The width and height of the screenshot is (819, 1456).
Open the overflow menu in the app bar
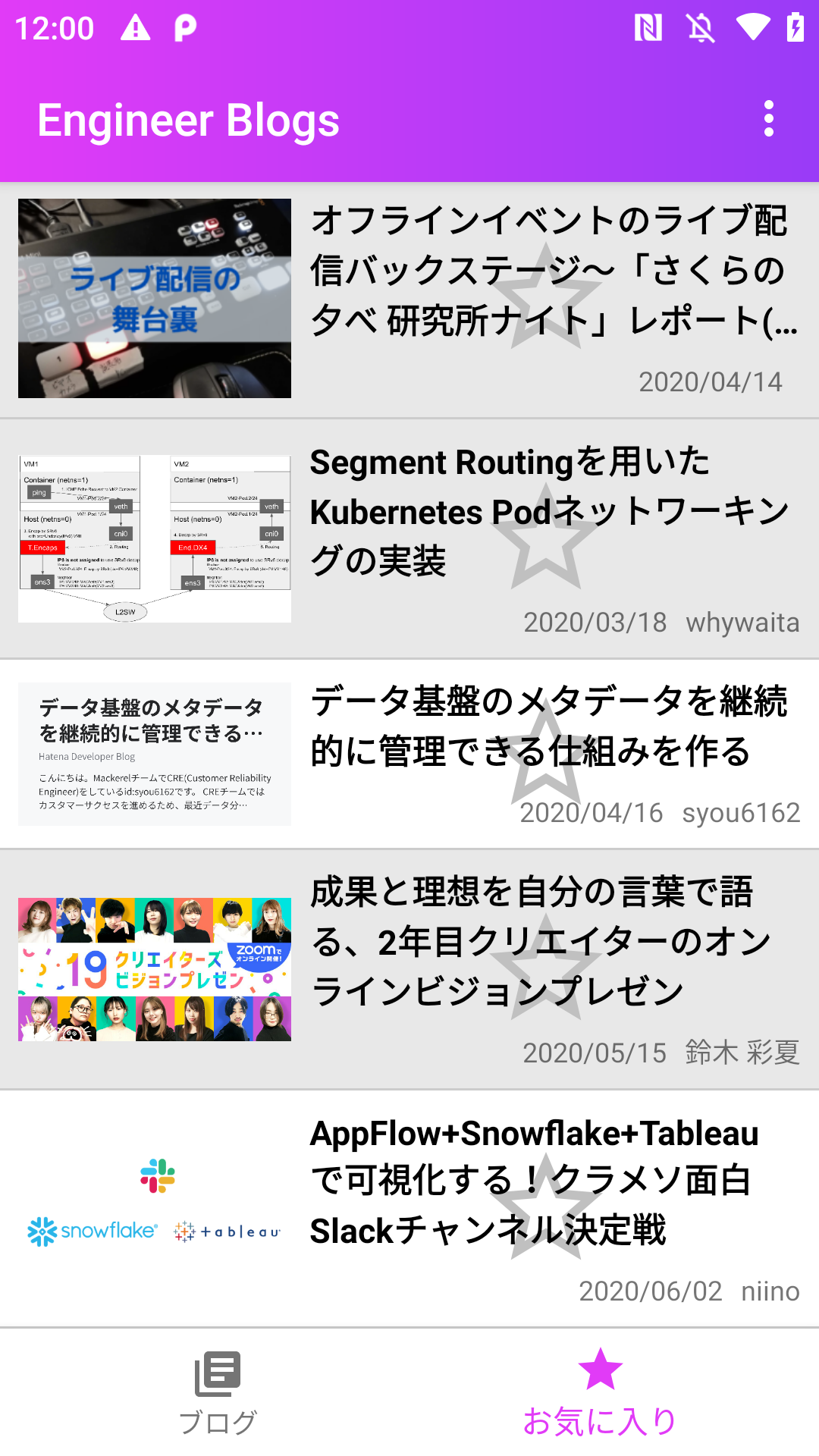pyautogui.click(x=768, y=119)
